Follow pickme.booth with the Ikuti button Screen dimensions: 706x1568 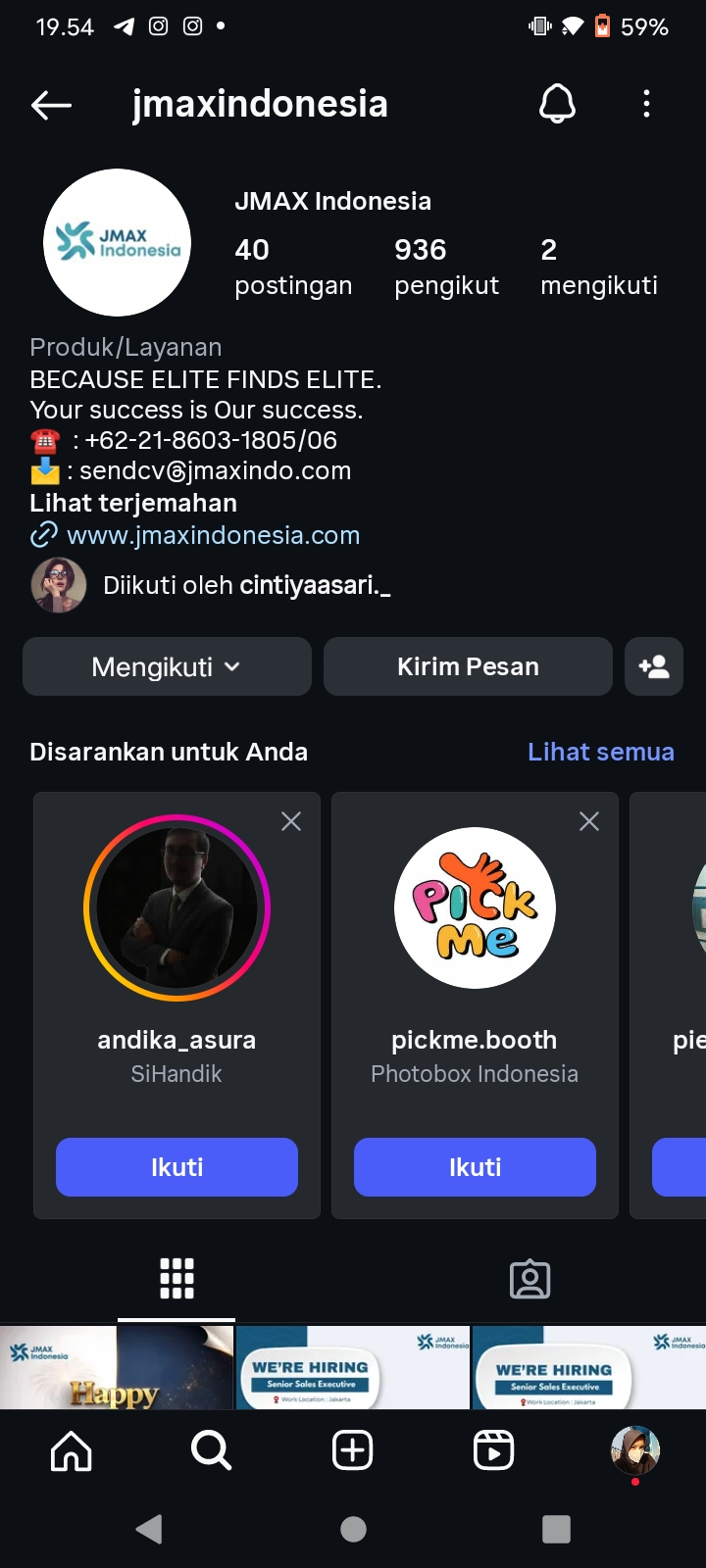[x=475, y=1167]
